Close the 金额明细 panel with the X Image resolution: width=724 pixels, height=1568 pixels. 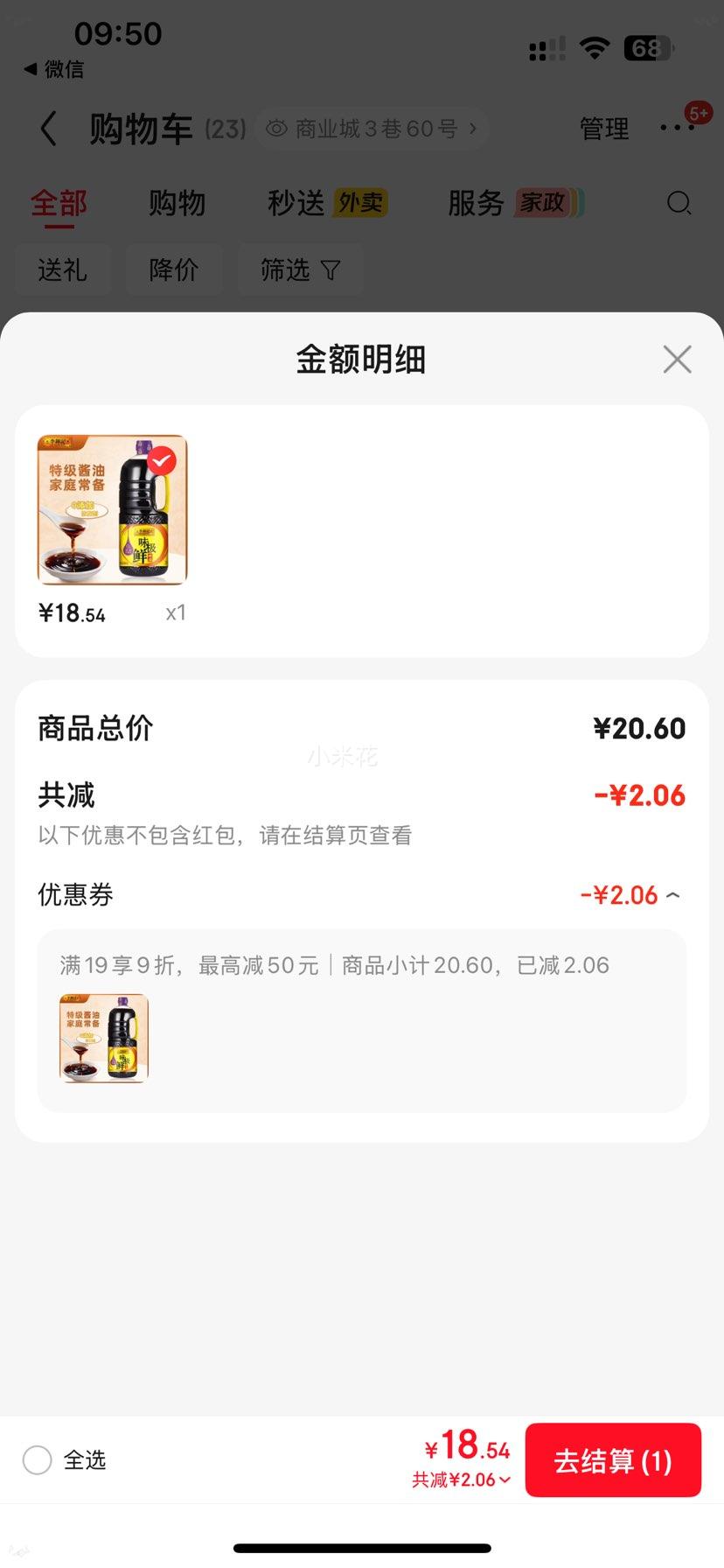[677, 359]
